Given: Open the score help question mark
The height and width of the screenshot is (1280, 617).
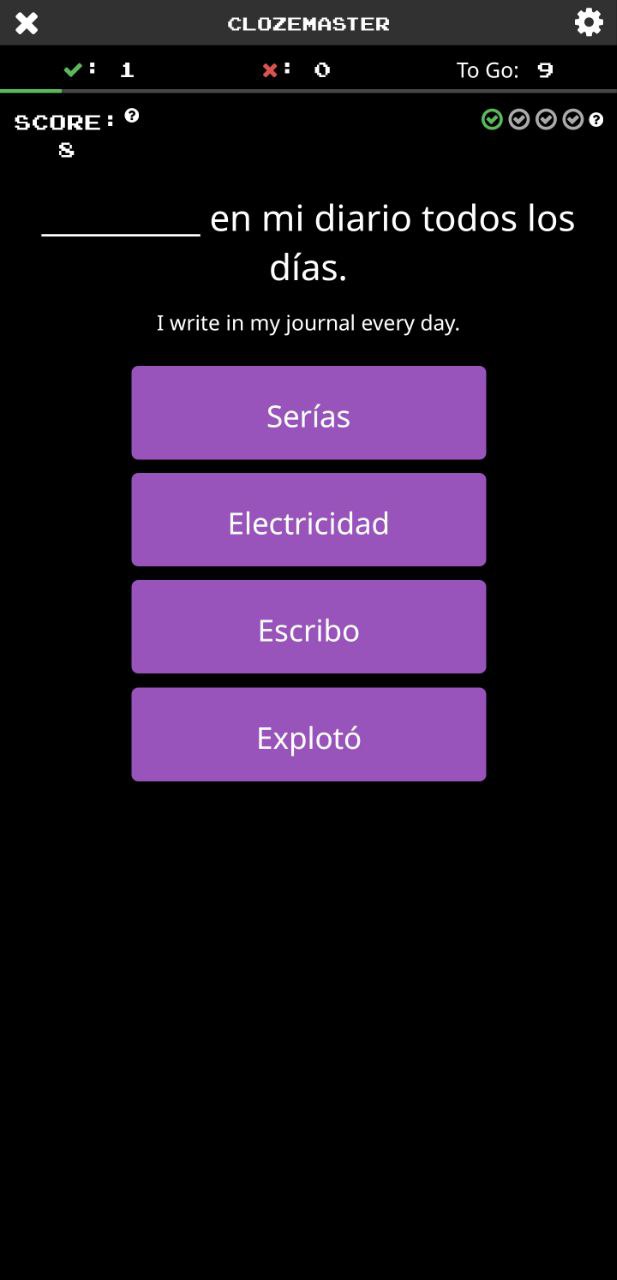Looking at the screenshot, I should coord(132,117).
